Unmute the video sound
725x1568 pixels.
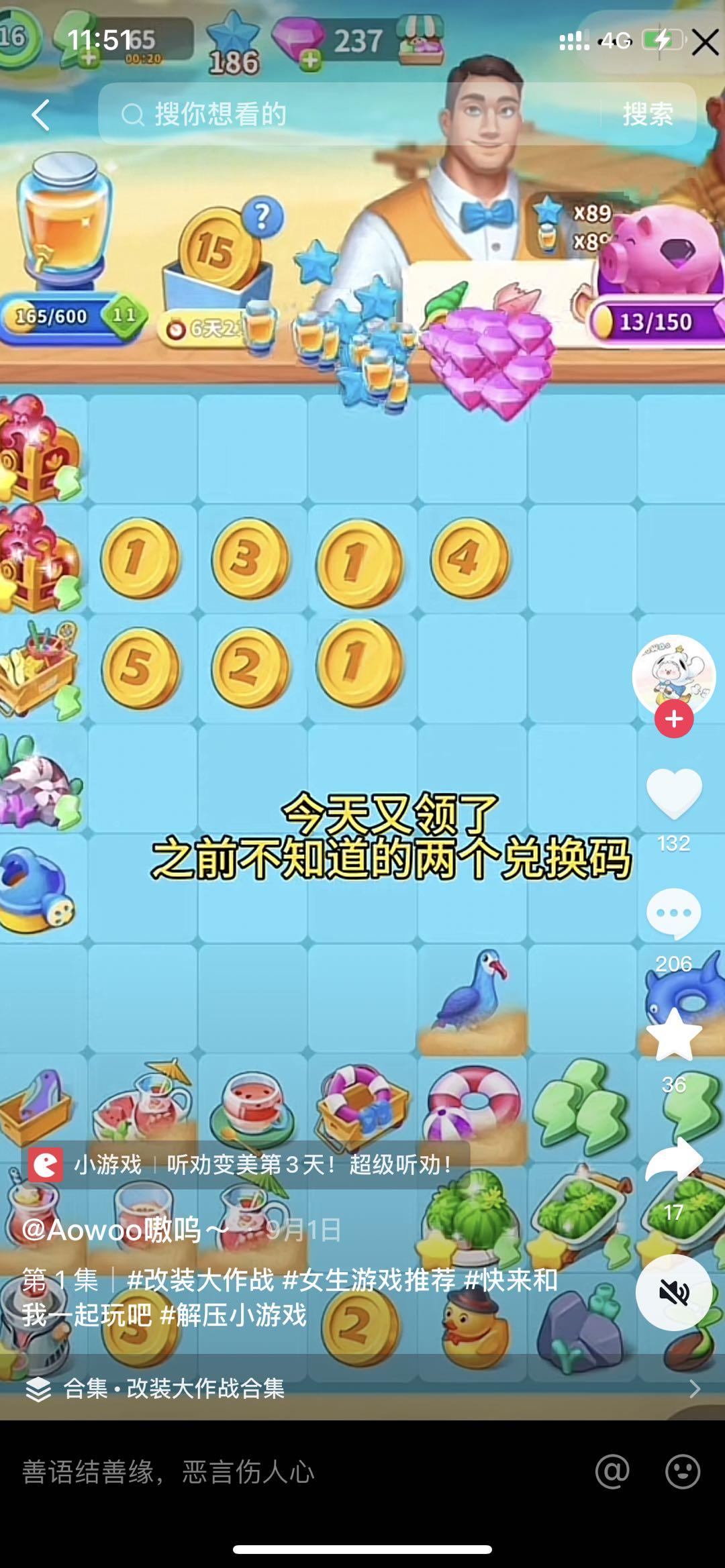pos(673,1292)
